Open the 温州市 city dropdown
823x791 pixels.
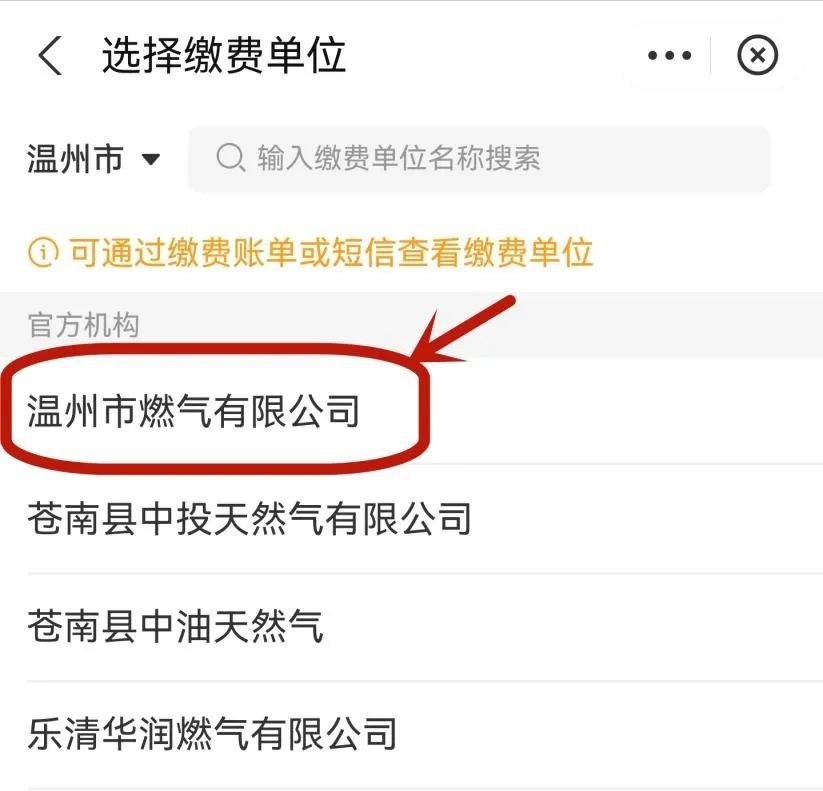tap(94, 159)
